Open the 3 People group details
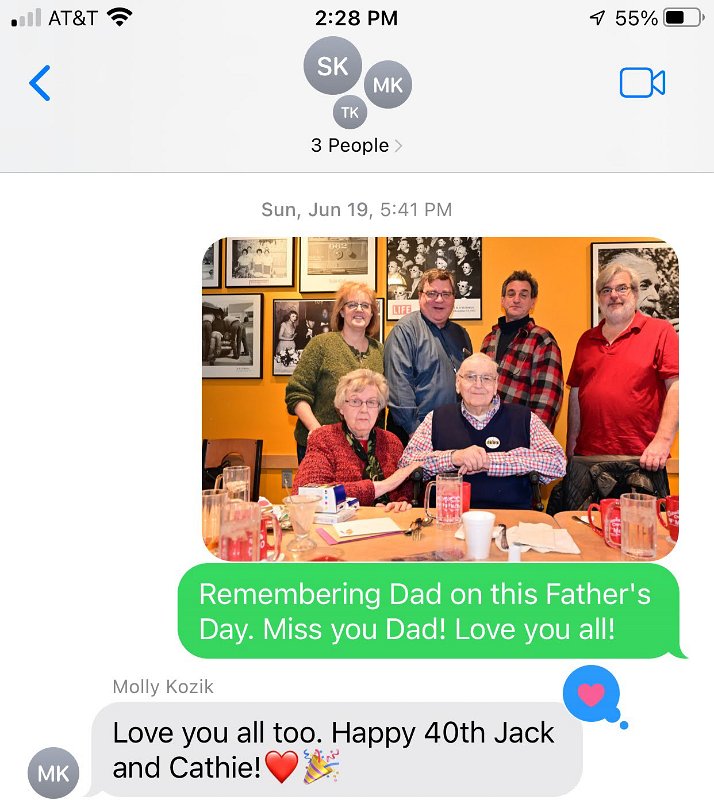Screen dimensions: 714x800 356,145
